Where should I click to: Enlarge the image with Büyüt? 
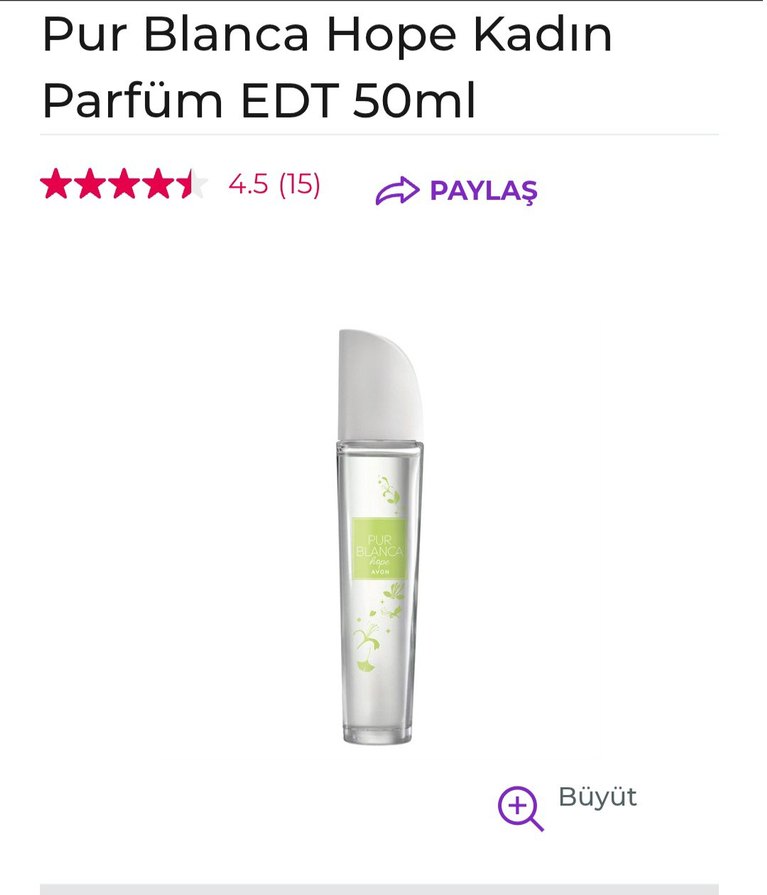(567, 803)
